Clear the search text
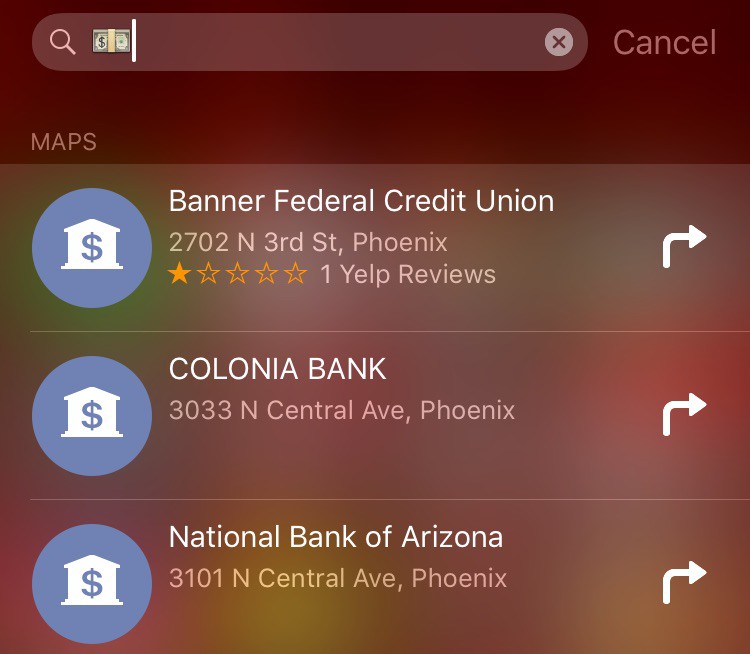Viewport: 750px width, 654px height. (x=559, y=42)
